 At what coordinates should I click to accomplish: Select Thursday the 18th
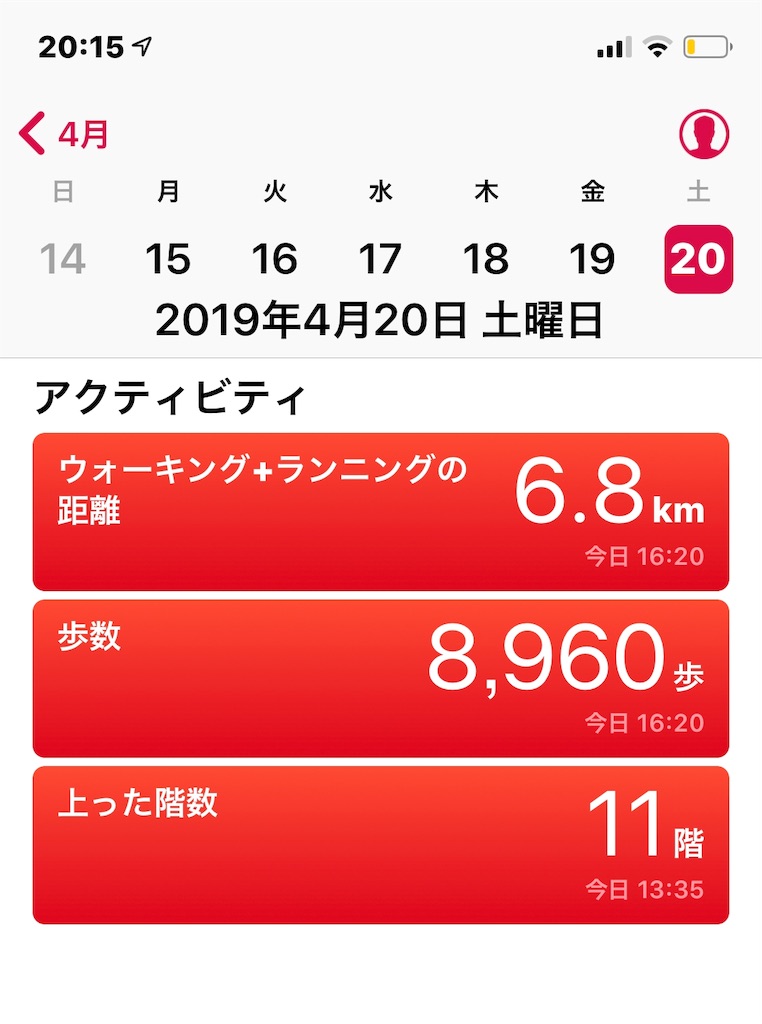pyautogui.click(x=486, y=260)
